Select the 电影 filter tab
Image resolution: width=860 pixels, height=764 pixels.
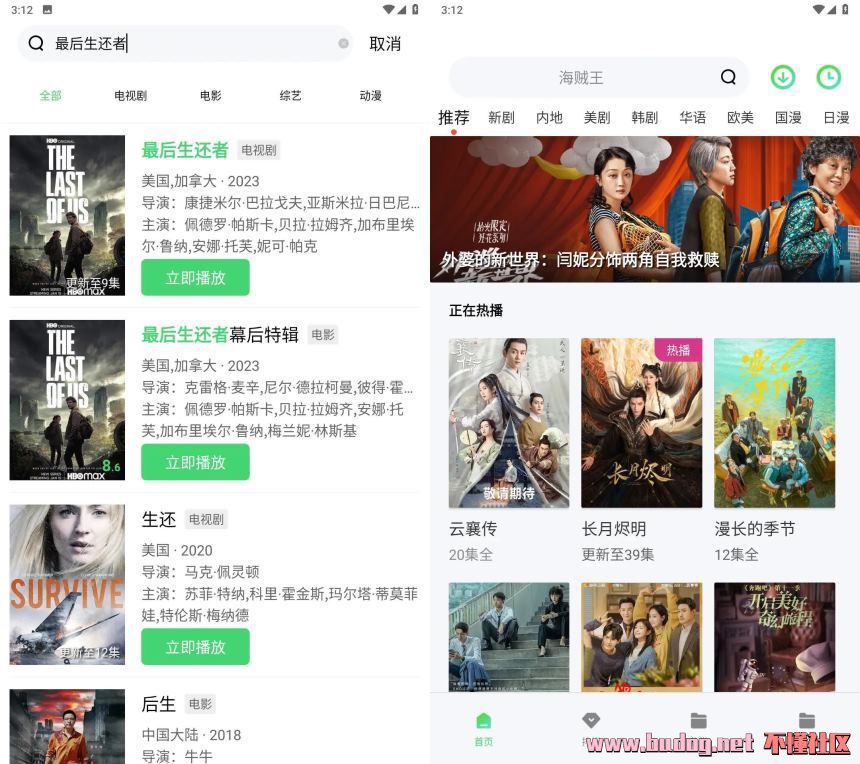click(x=210, y=96)
